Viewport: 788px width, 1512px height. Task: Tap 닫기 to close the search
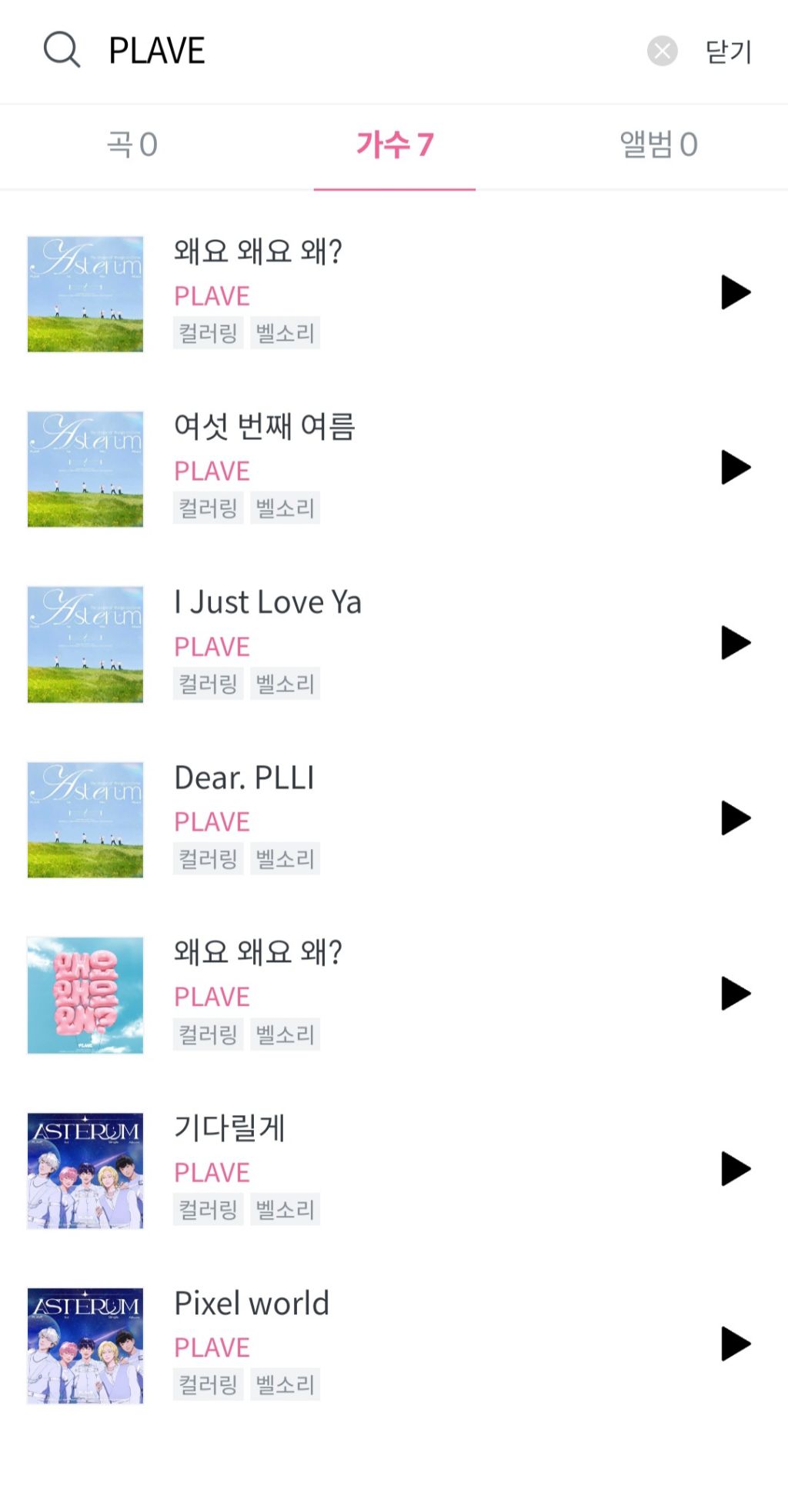[728, 52]
